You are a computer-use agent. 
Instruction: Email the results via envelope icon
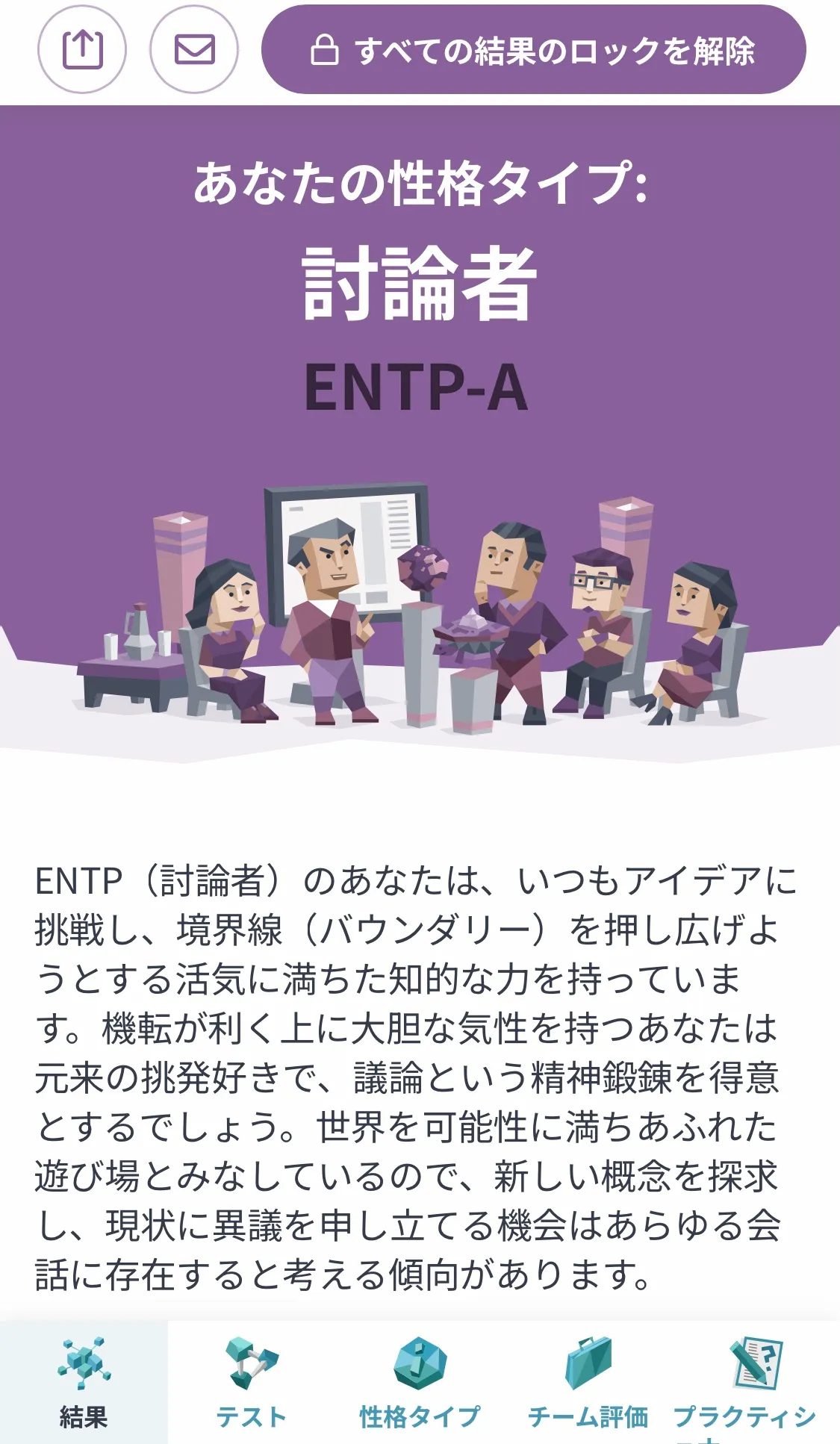(x=194, y=50)
